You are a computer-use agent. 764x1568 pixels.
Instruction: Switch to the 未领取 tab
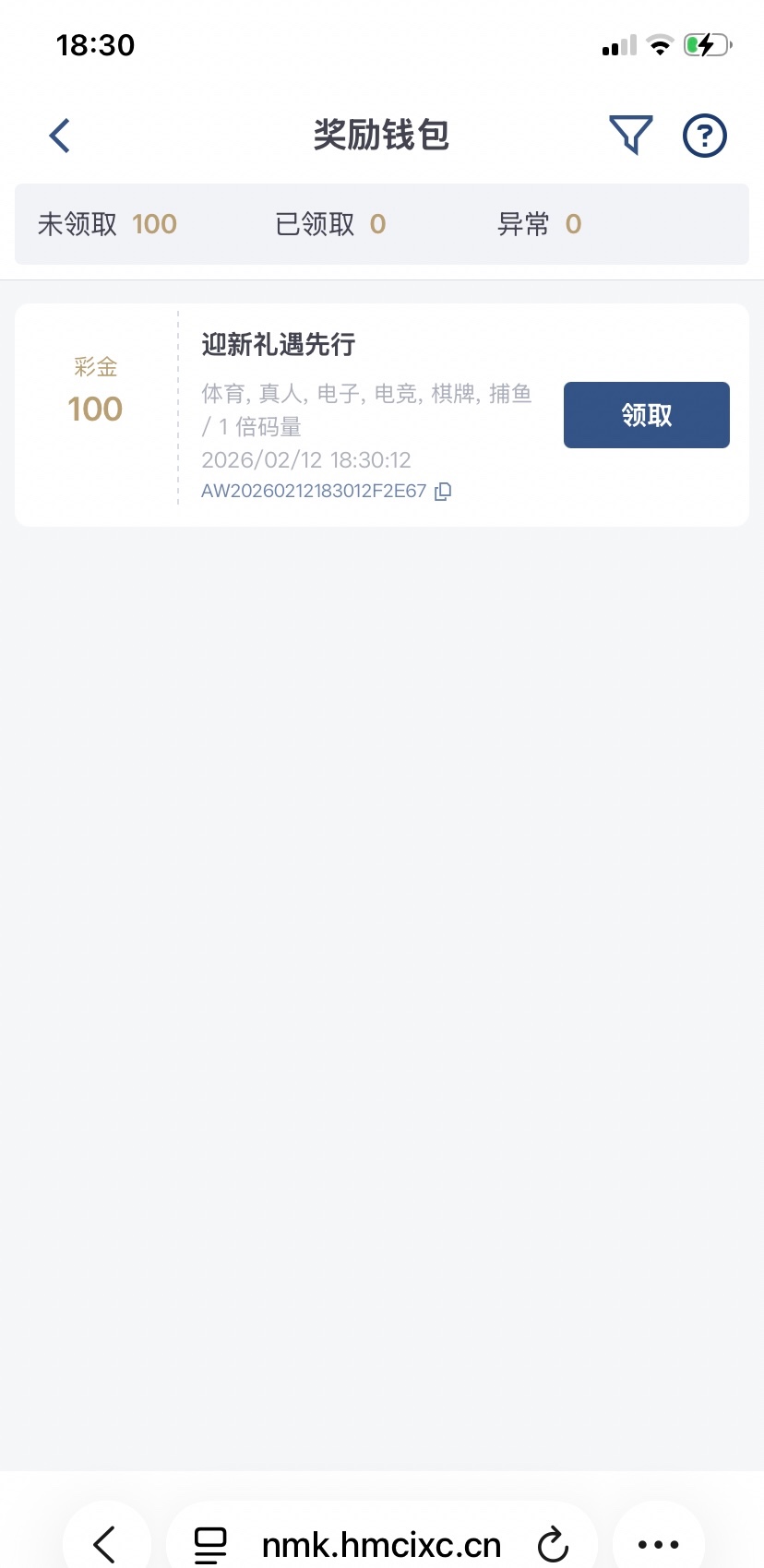107,224
